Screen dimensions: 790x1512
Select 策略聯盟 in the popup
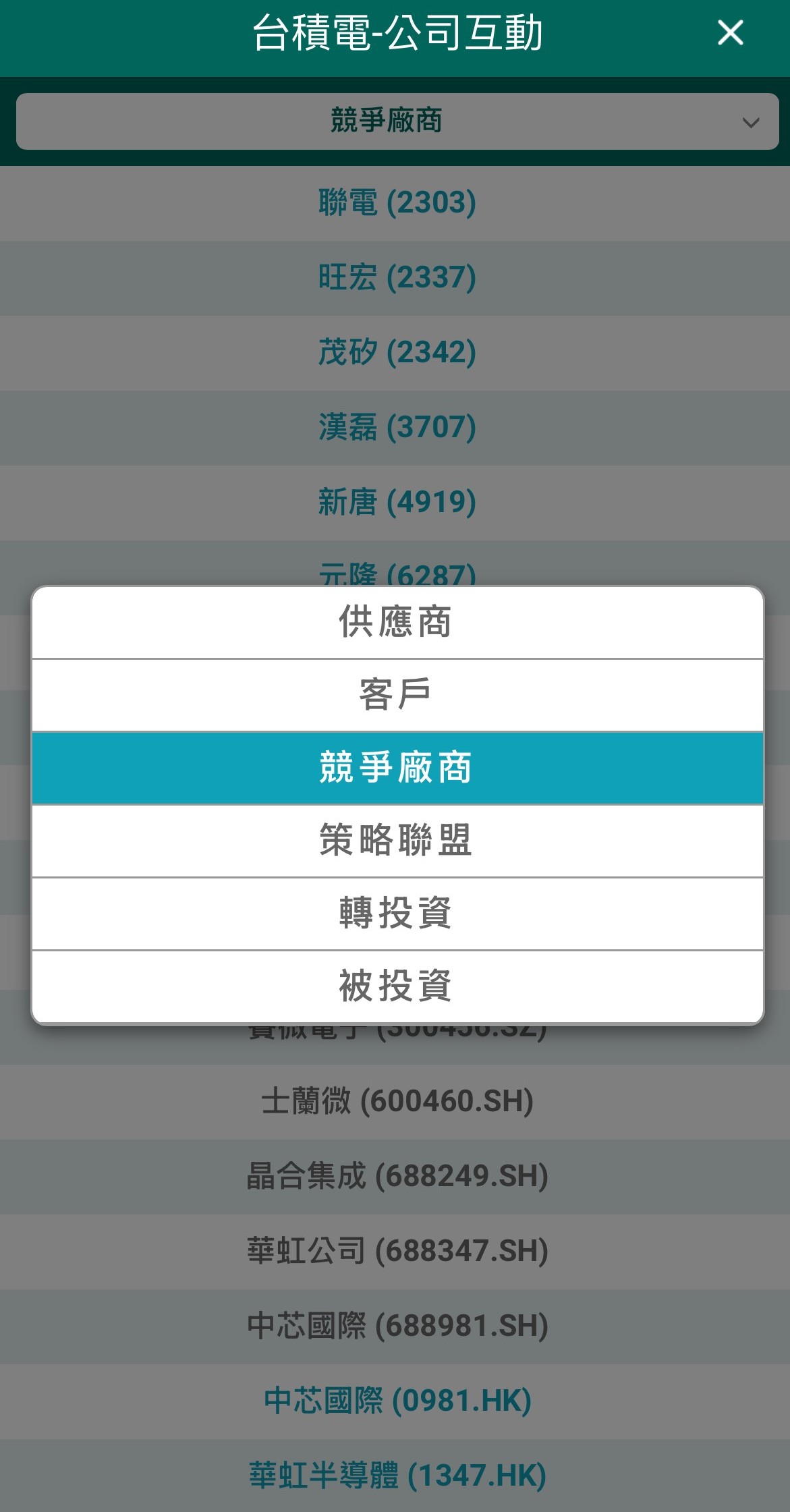(397, 841)
